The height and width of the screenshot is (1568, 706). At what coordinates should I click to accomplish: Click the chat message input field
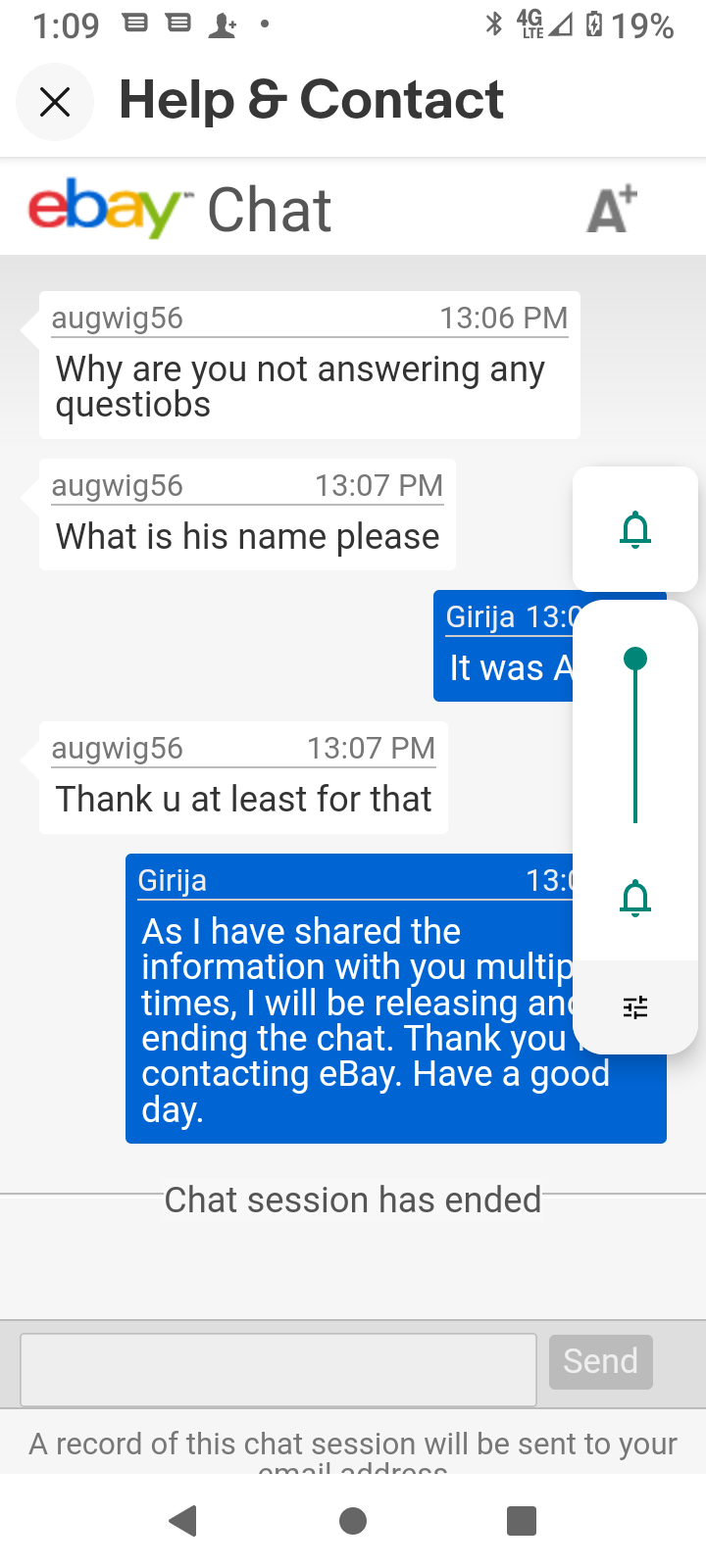pos(277,1361)
